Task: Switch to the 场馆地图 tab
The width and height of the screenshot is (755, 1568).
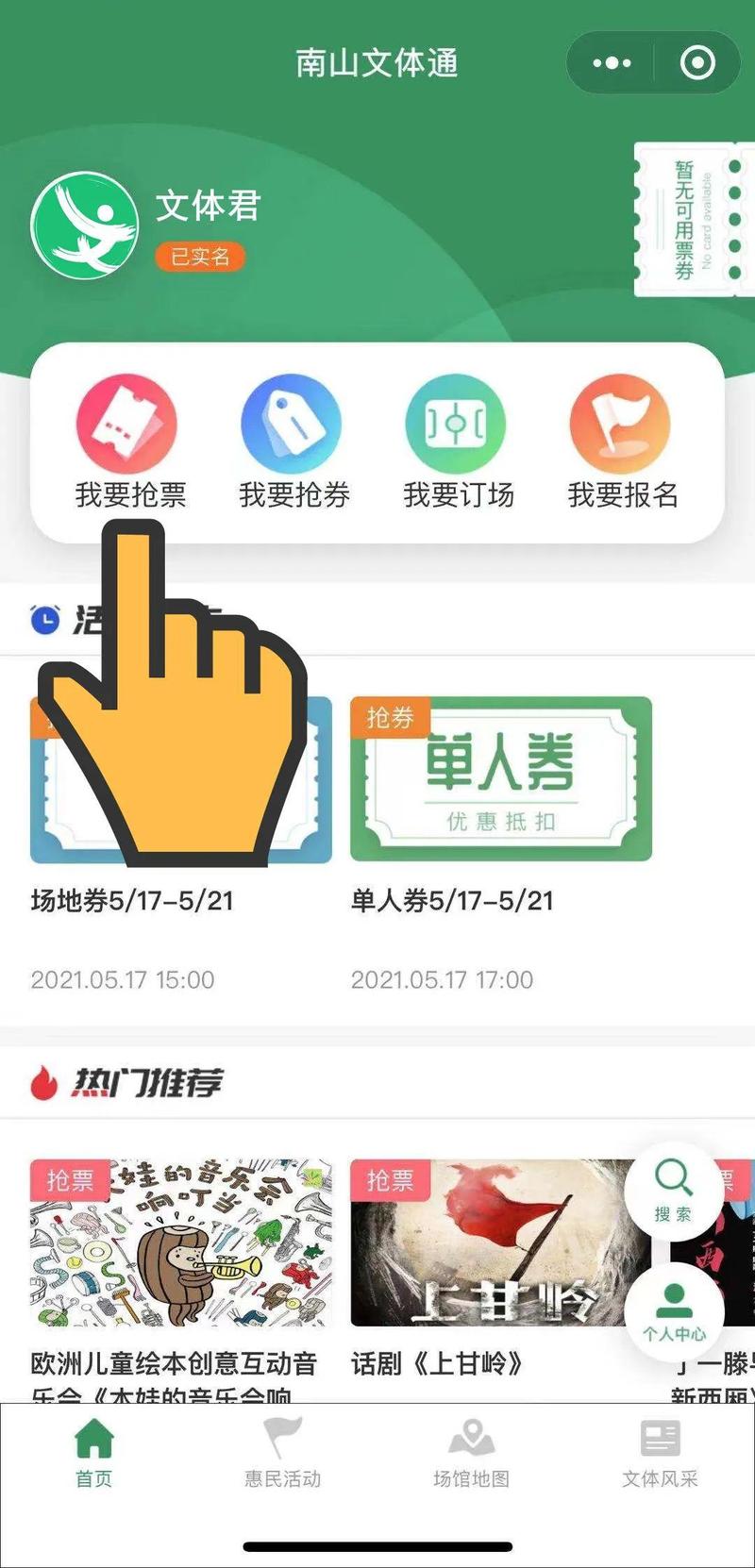Action: pos(471,1453)
